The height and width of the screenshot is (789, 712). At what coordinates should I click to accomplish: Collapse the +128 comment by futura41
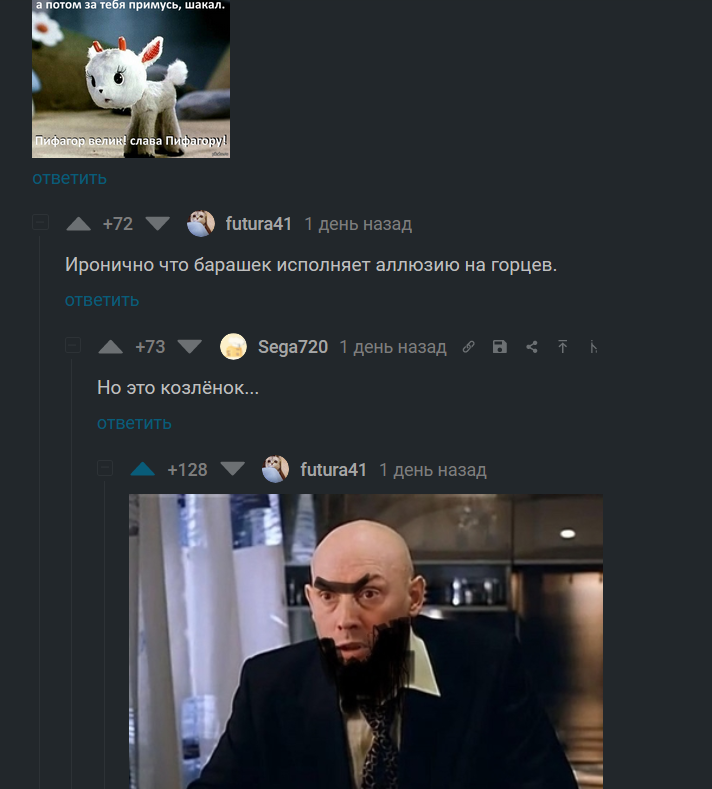point(105,469)
